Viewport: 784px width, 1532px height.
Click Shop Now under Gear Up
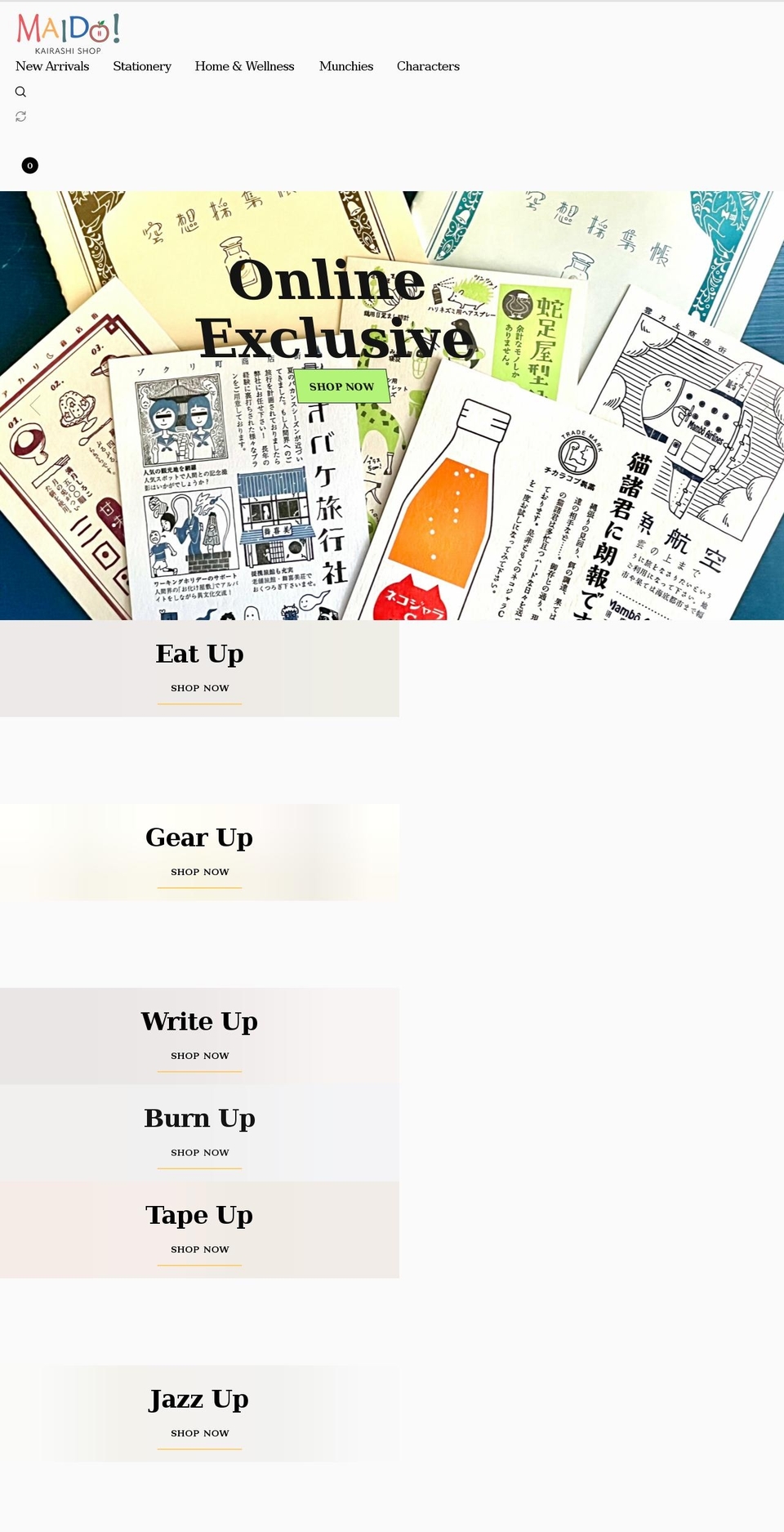199,872
